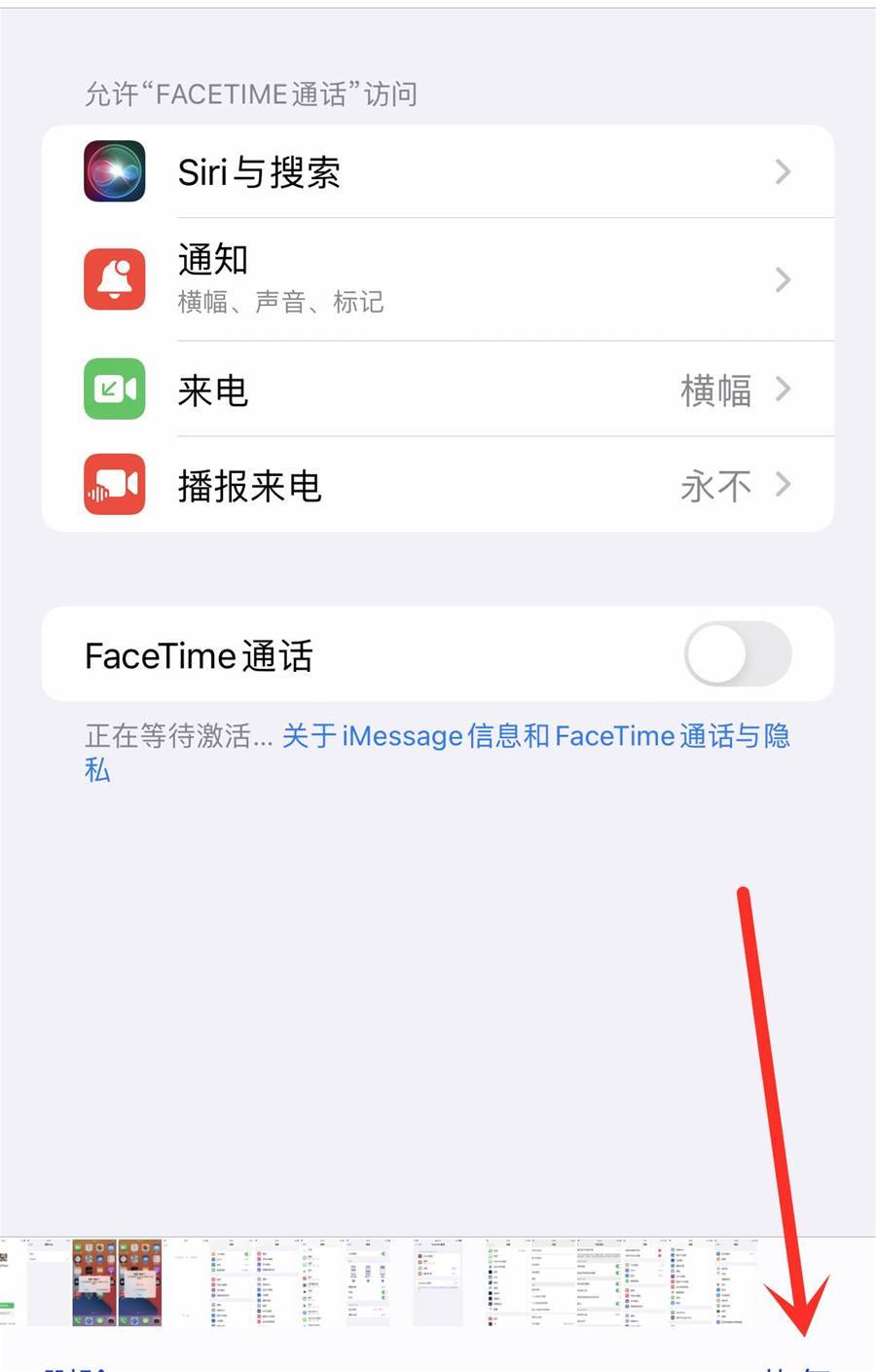Open 通知 settings for FaceTime
The image size is (876, 1372).
(438, 279)
